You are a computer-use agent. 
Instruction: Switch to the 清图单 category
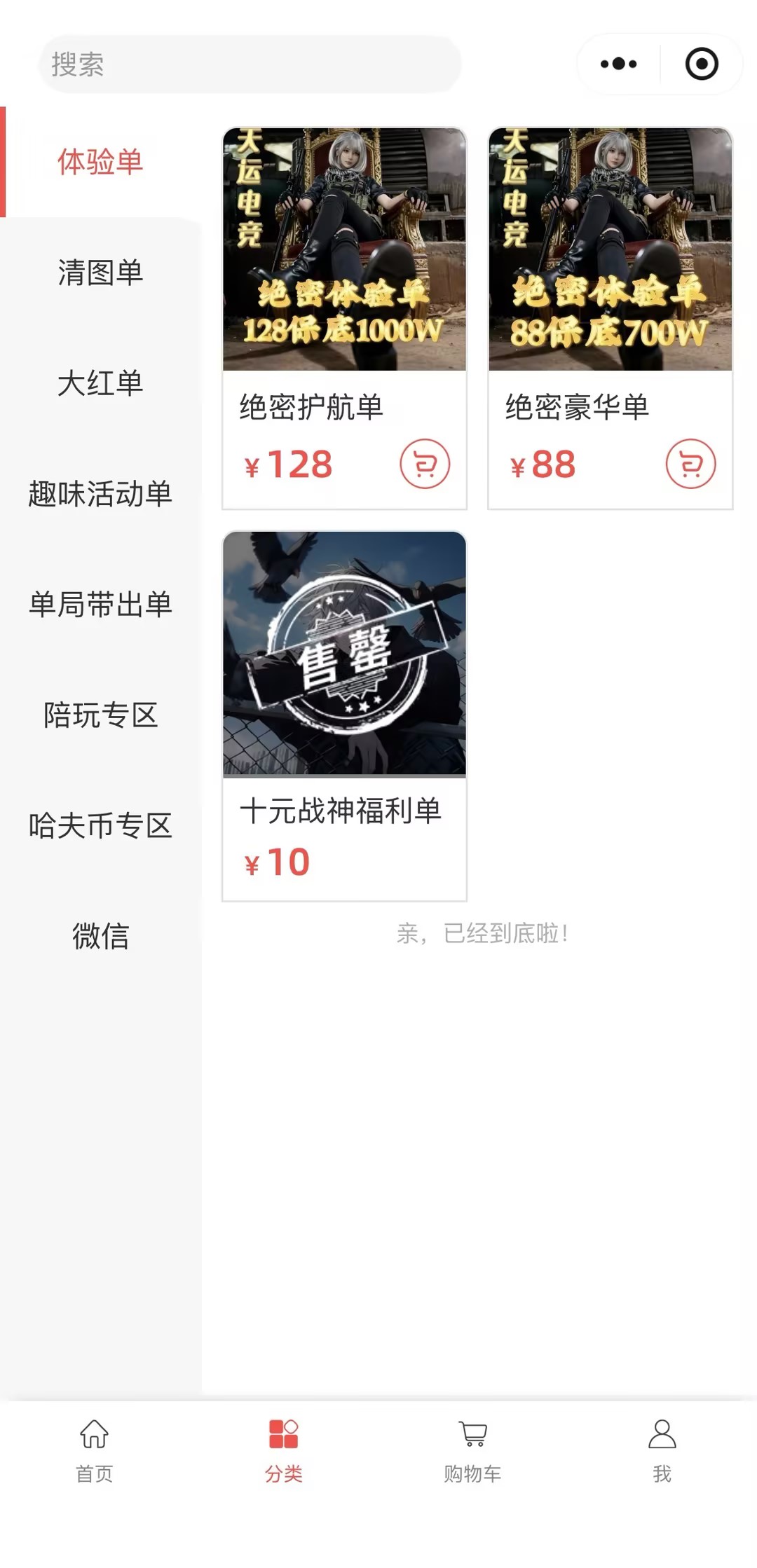[100, 273]
